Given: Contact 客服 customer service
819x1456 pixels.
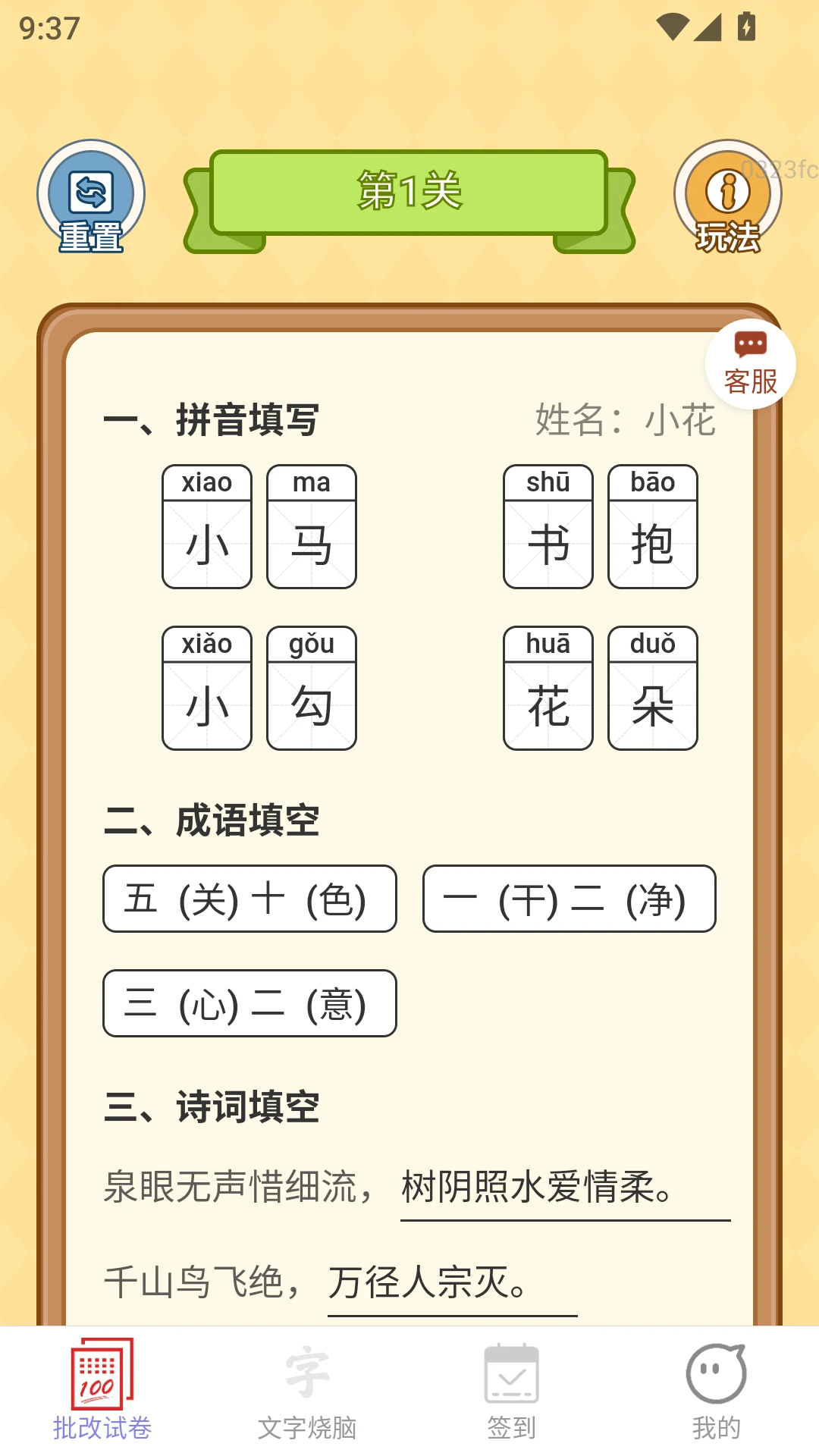Looking at the screenshot, I should click(x=751, y=364).
